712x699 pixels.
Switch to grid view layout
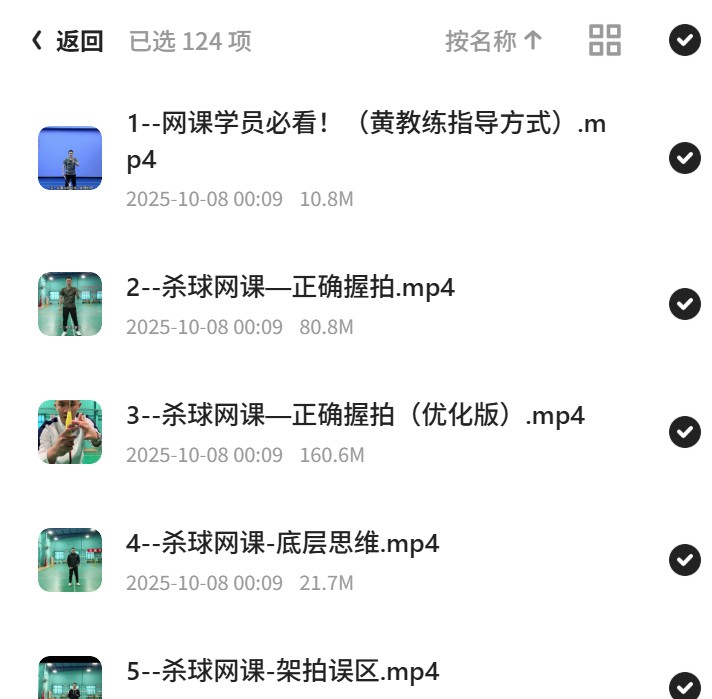(x=604, y=40)
